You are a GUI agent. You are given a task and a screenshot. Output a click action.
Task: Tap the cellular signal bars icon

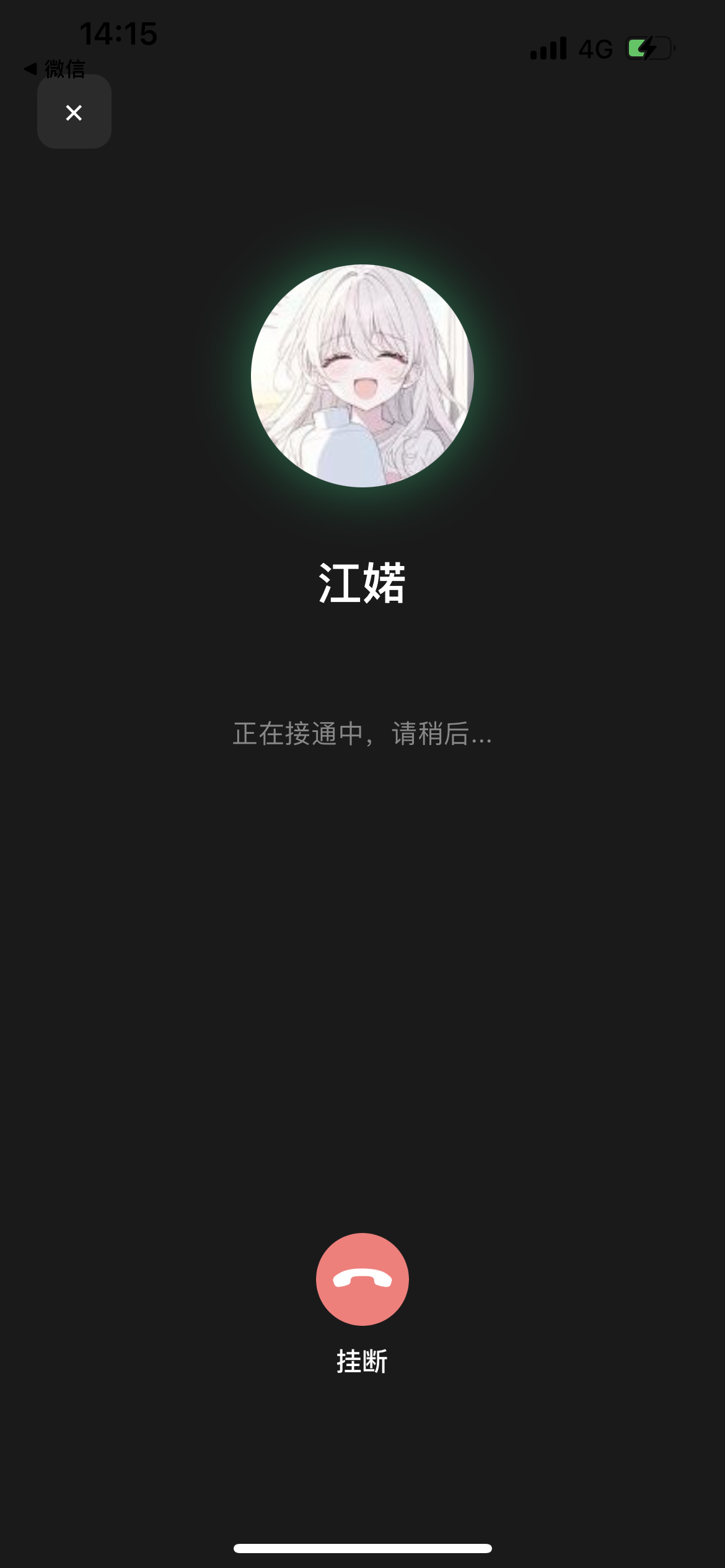point(548,49)
